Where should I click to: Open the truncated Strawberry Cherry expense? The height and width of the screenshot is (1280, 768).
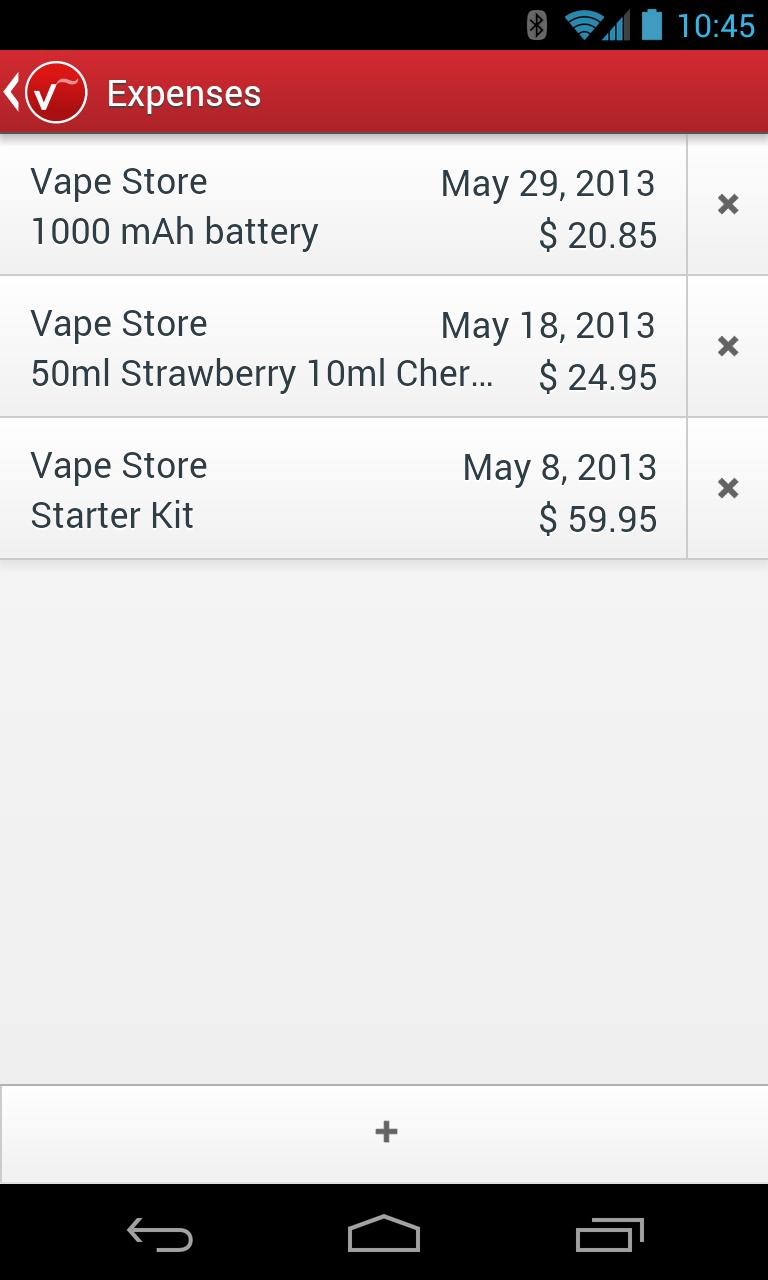pyautogui.click(x=340, y=346)
